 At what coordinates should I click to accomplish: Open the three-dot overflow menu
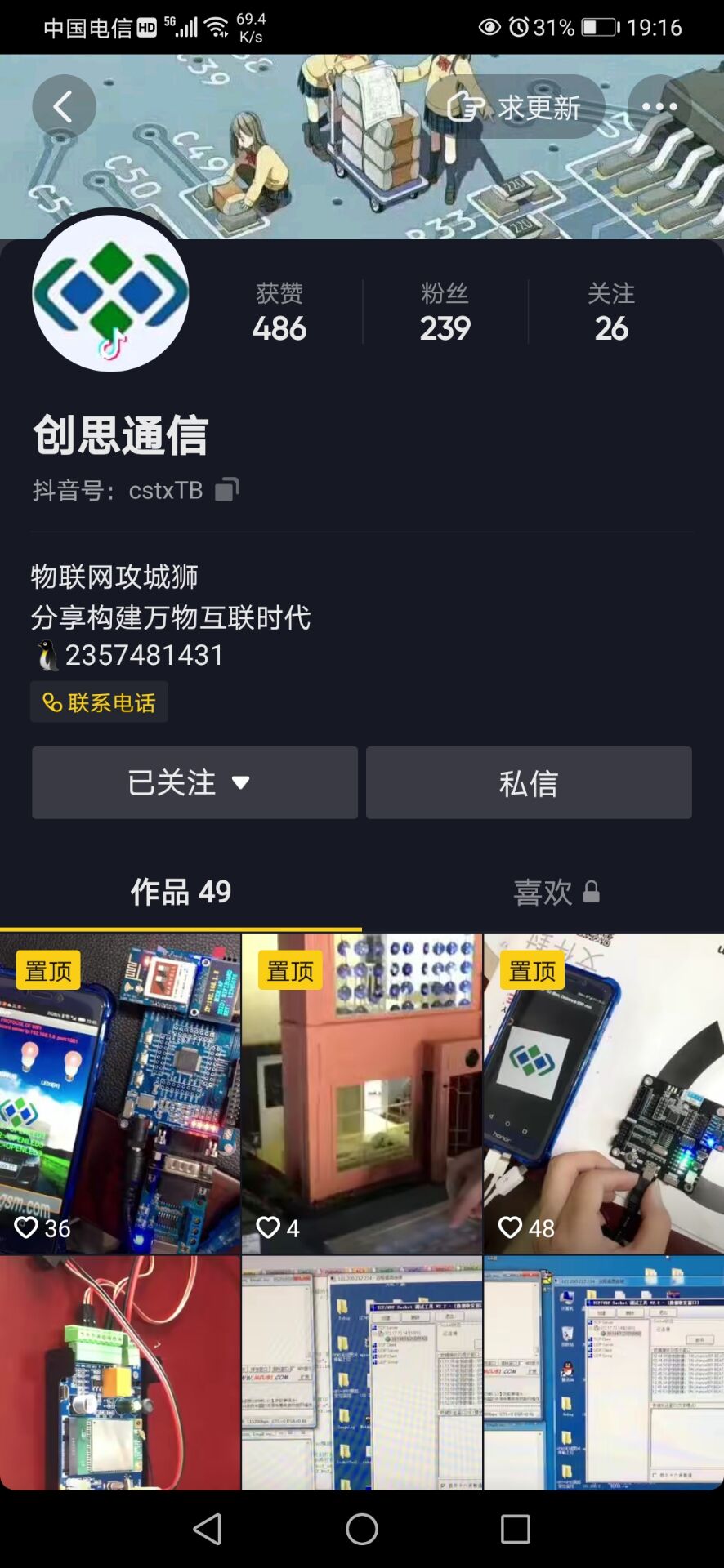point(659,107)
